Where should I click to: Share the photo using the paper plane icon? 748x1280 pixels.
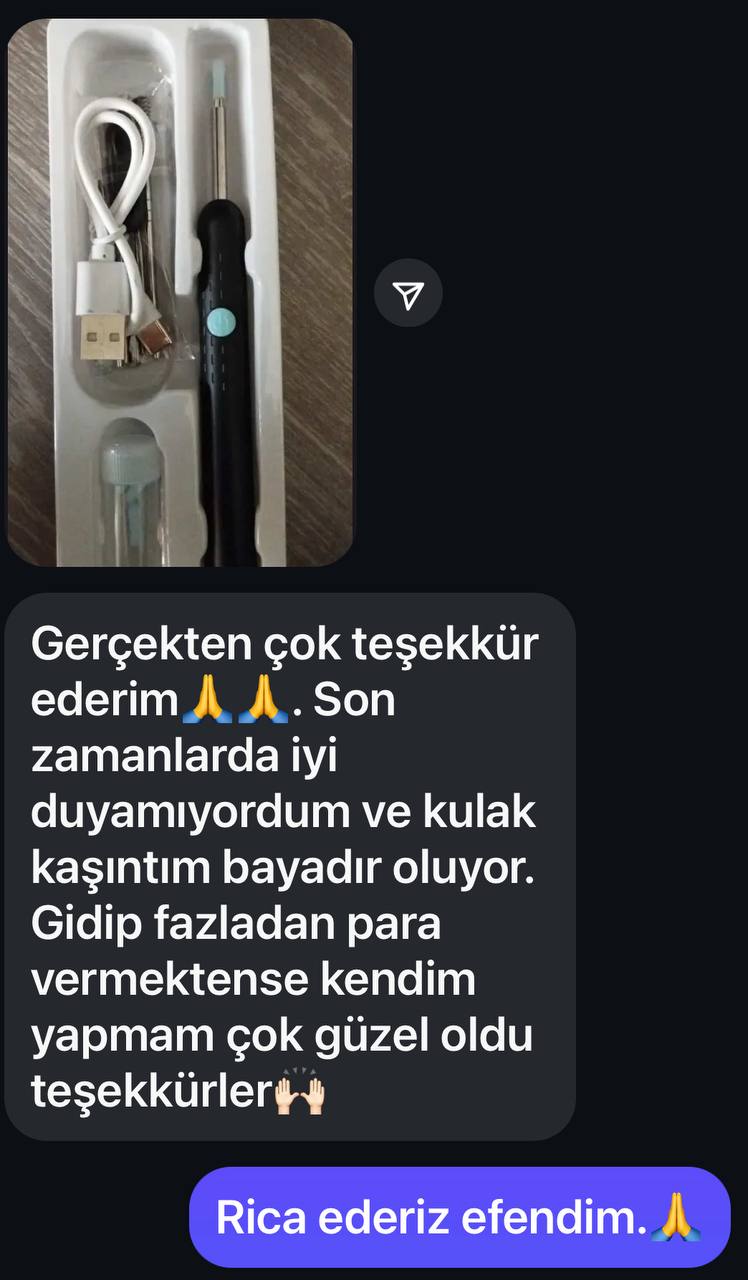coord(408,293)
